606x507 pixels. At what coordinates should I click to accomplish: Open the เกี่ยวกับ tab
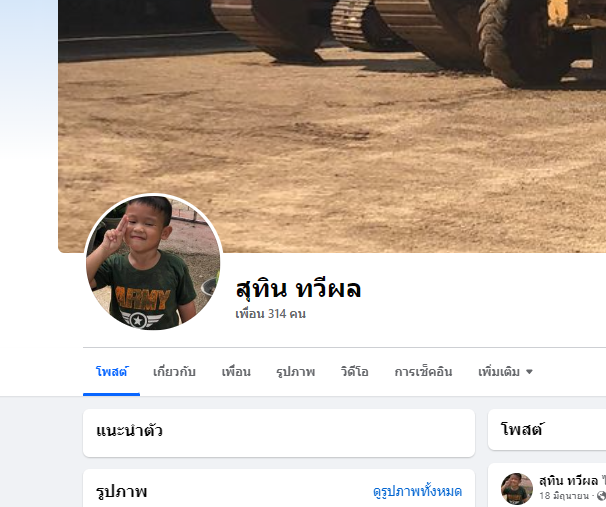click(x=174, y=372)
